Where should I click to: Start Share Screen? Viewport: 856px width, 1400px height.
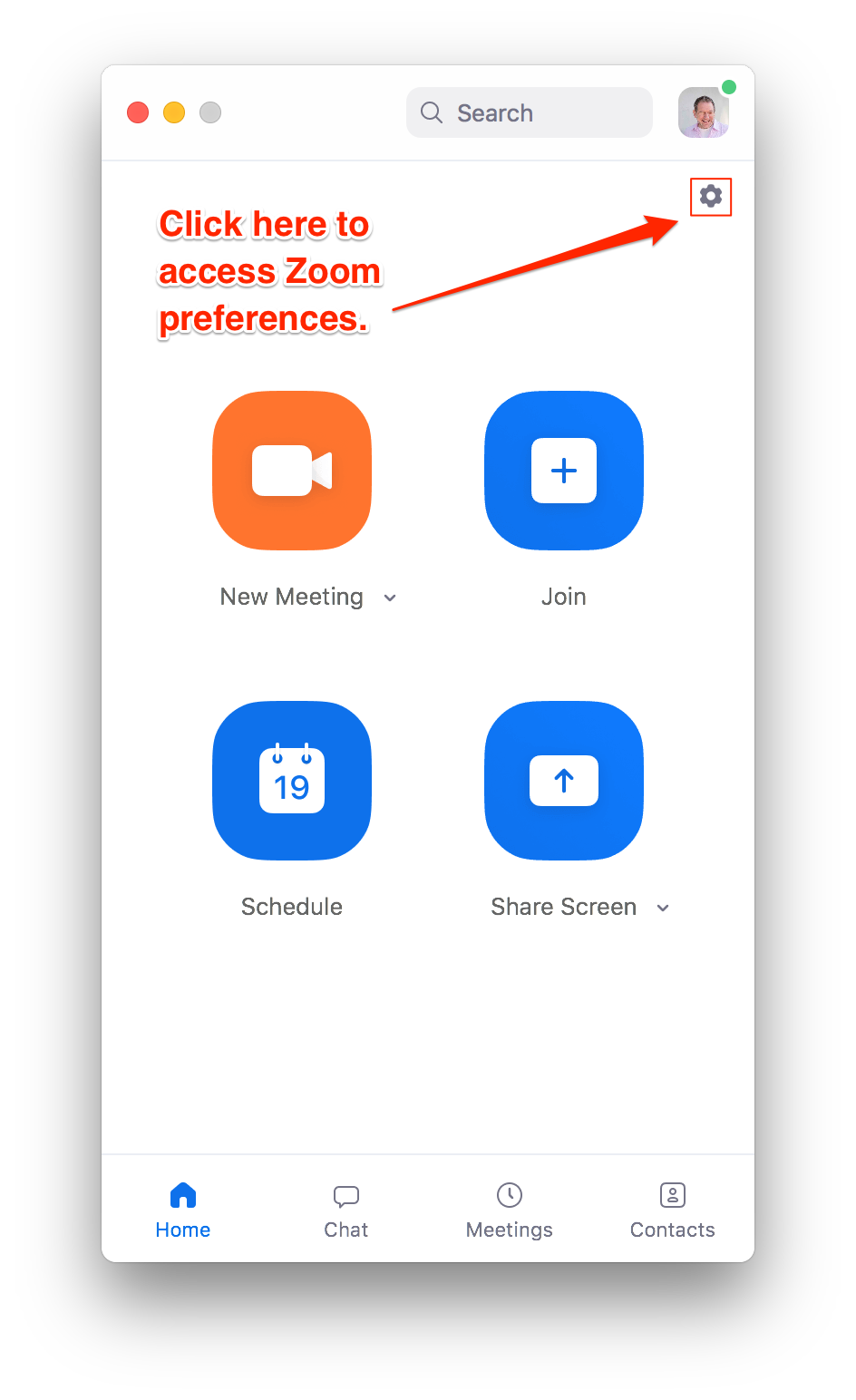pos(564,781)
